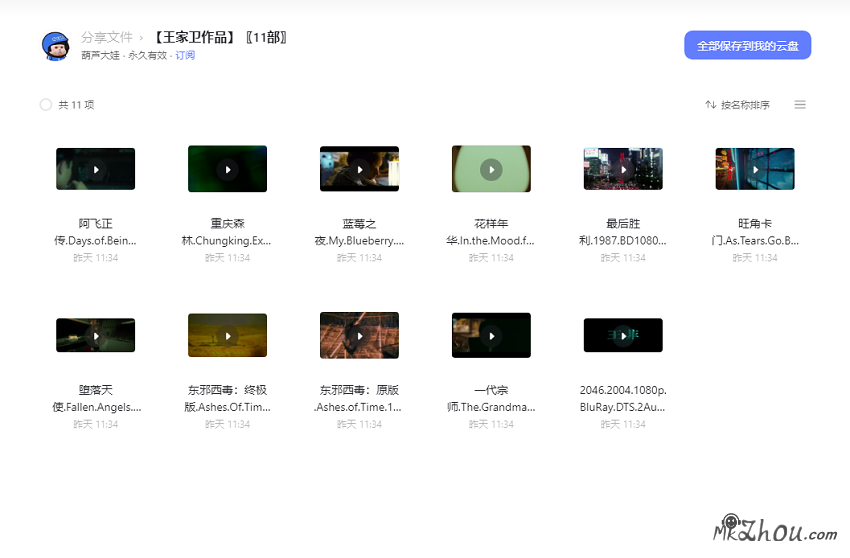Play 一代宗师 The Grandmaster video
This screenshot has width=850, height=558.
pos(492,336)
